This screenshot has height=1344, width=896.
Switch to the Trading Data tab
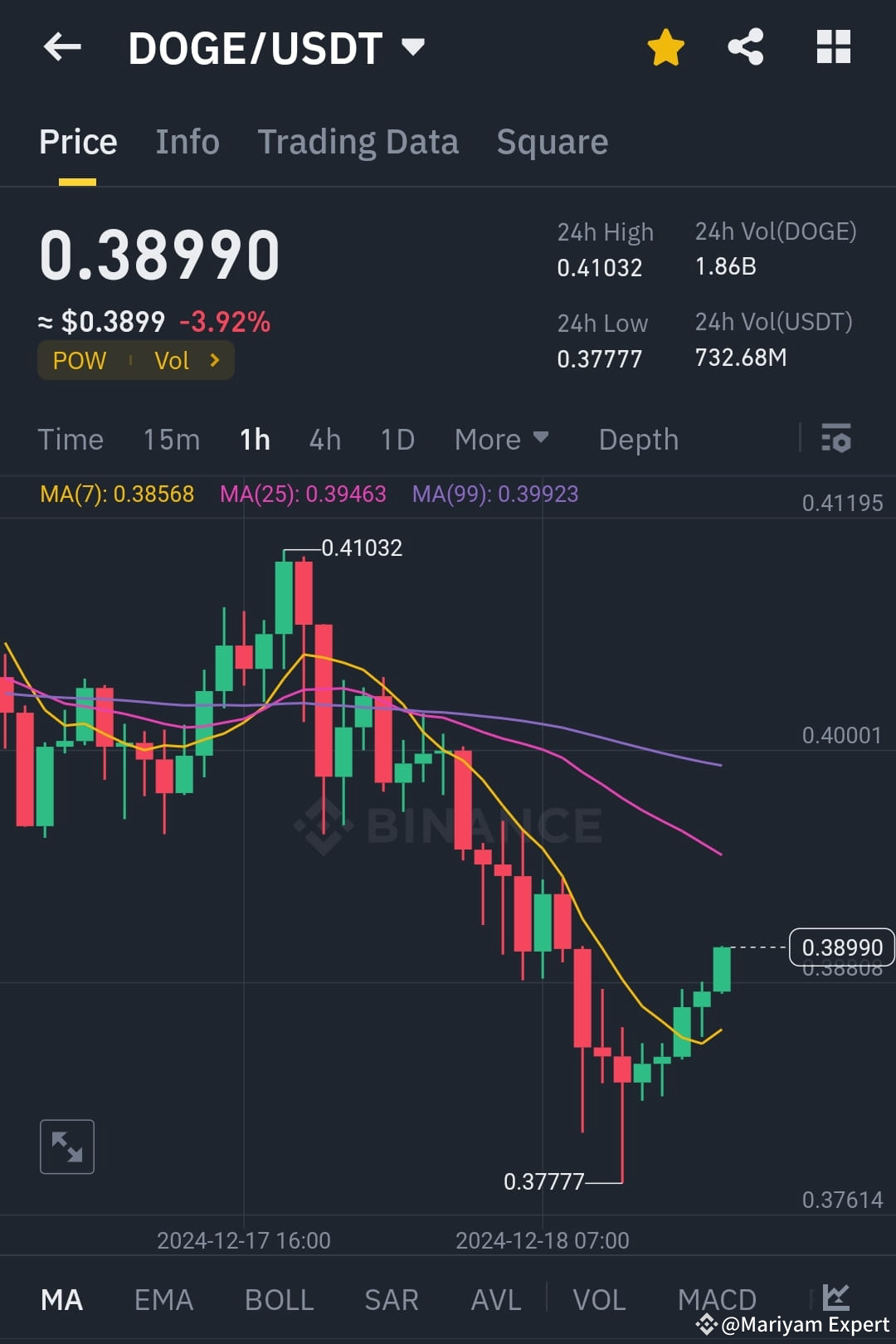[x=358, y=142]
